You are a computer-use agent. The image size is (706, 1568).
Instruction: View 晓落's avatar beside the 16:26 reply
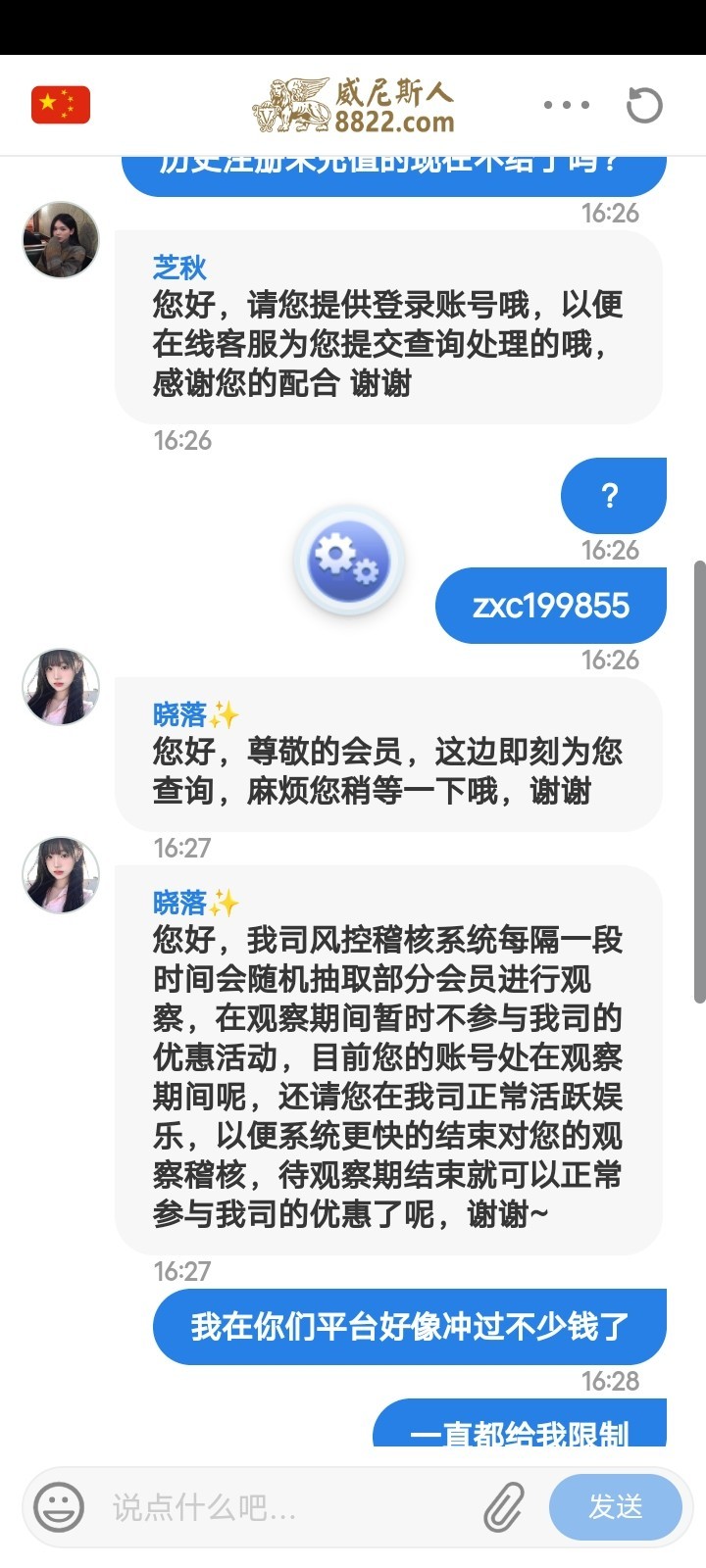coord(61,686)
